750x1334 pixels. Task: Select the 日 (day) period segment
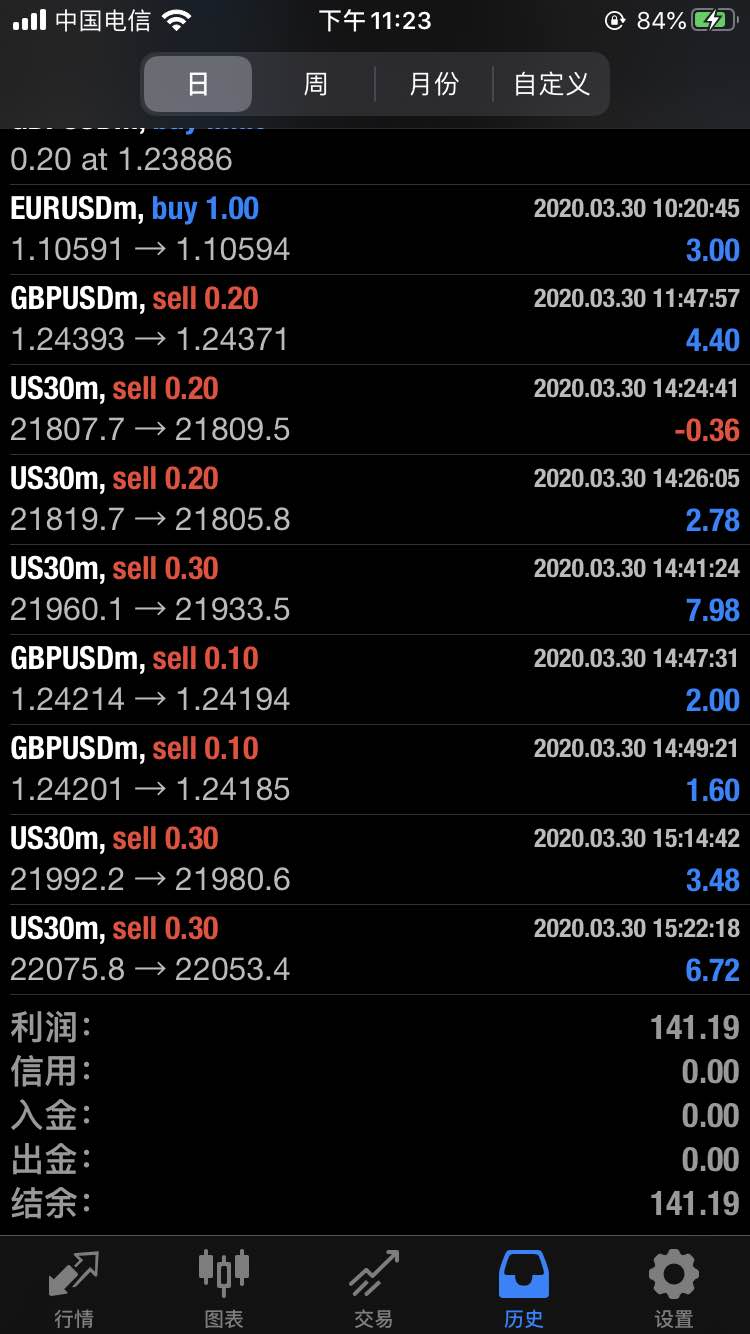click(x=198, y=84)
